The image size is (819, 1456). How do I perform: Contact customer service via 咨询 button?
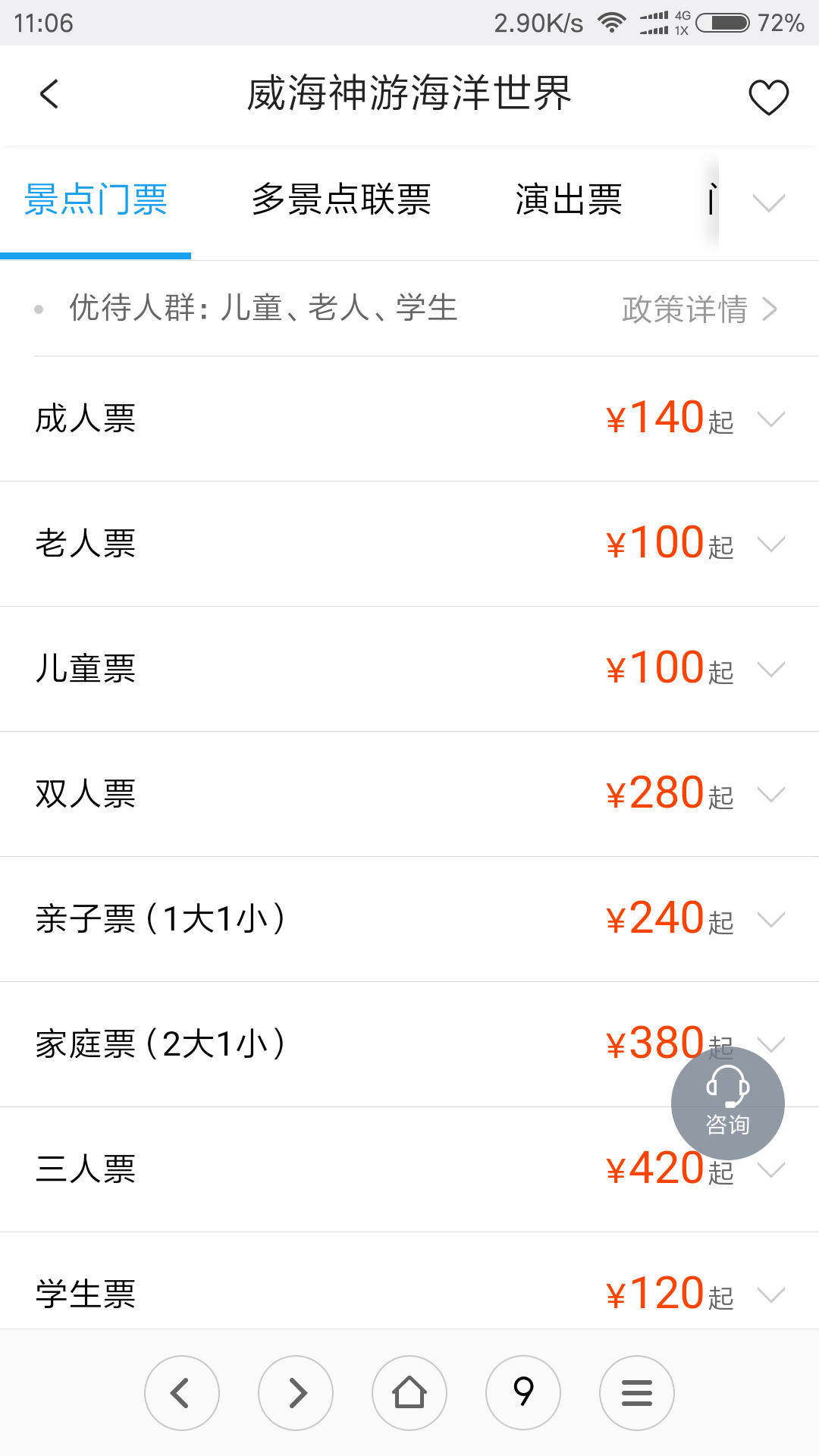click(x=727, y=1103)
